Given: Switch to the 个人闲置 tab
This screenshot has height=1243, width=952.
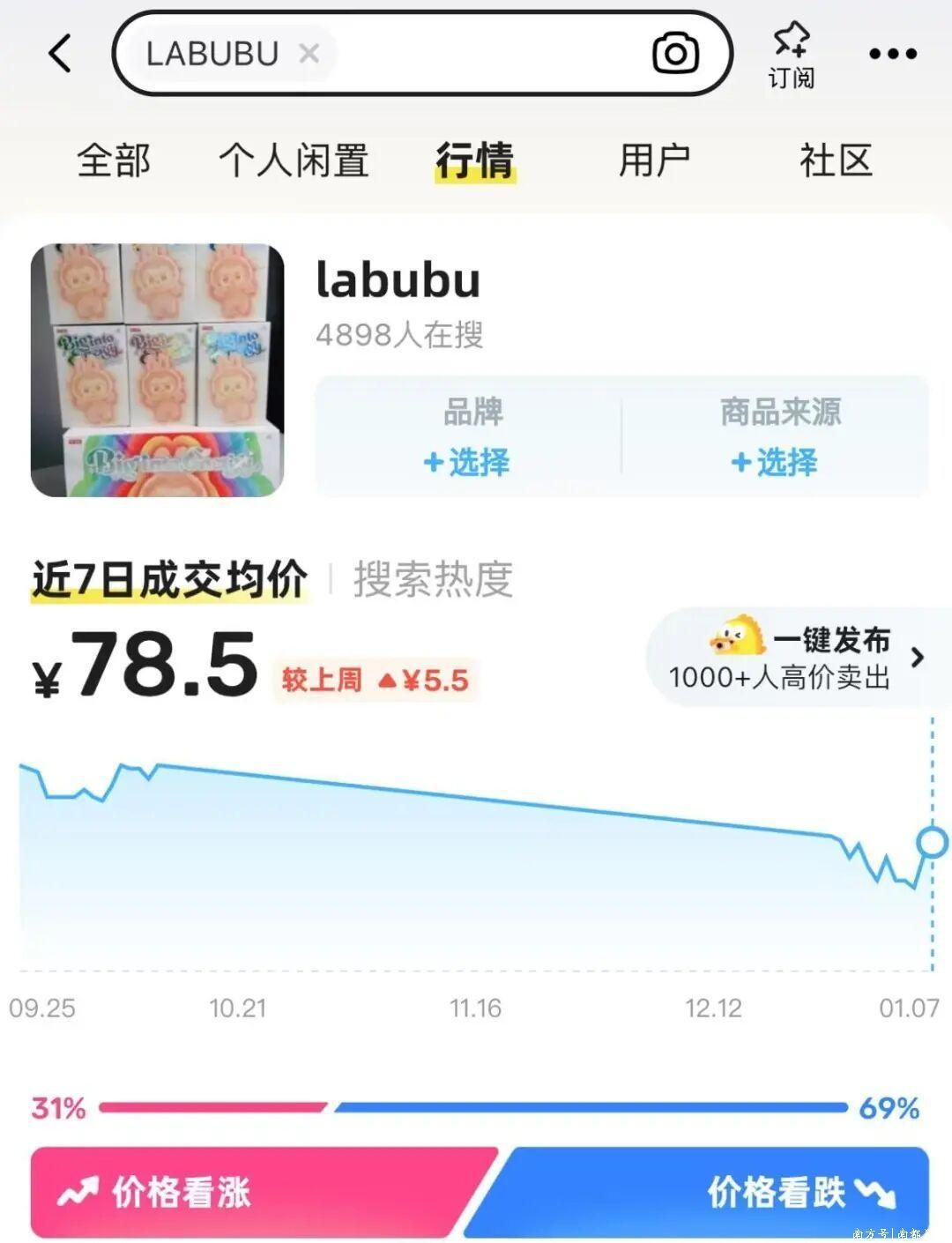Looking at the screenshot, I should (294, 161).
